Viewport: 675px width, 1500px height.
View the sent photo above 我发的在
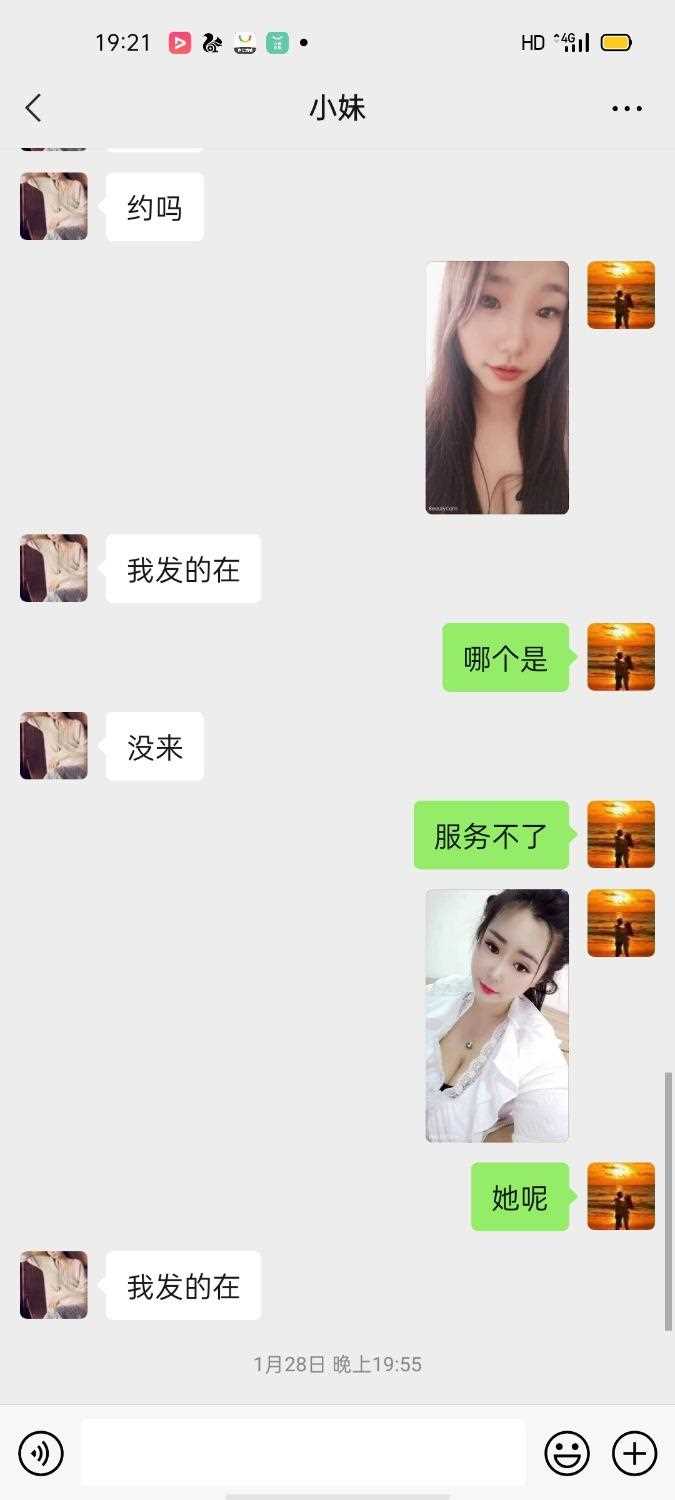click(x=497, y=387)
